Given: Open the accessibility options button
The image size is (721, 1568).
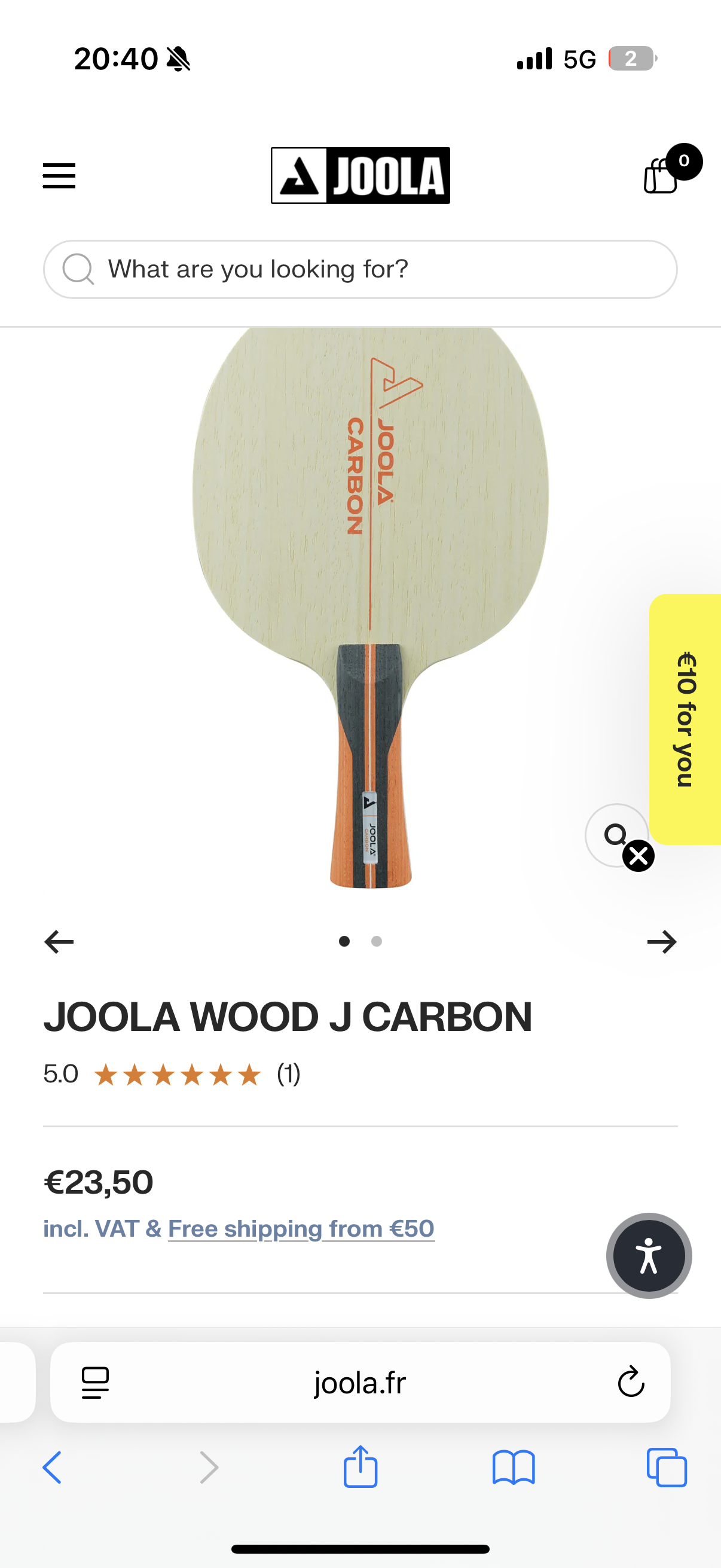Looking at the screenshot, I should (649, 1255).
